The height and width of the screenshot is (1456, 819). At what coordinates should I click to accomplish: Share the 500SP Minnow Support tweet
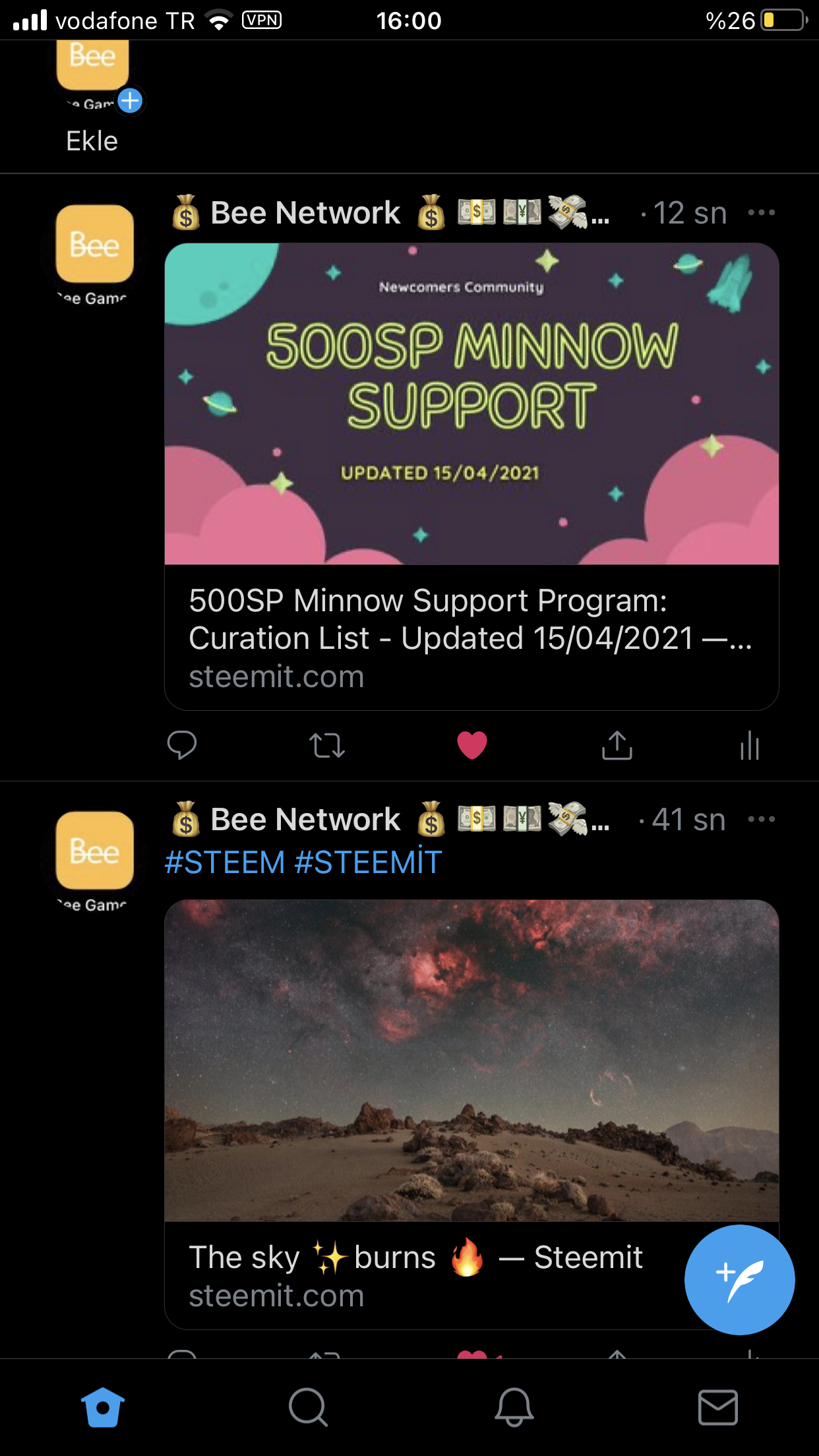617,746
